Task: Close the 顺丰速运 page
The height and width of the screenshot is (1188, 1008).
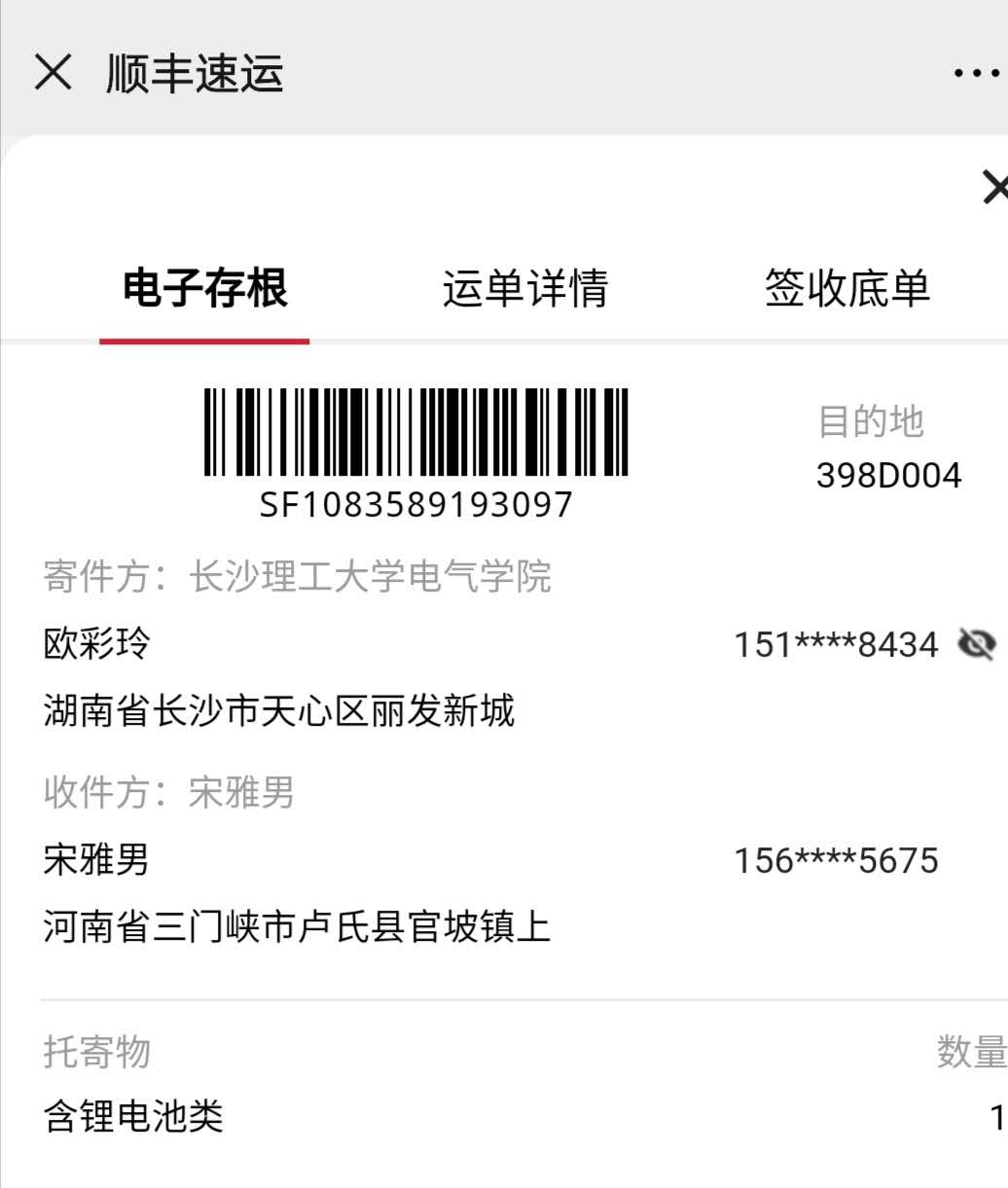Action: (54, 73)
